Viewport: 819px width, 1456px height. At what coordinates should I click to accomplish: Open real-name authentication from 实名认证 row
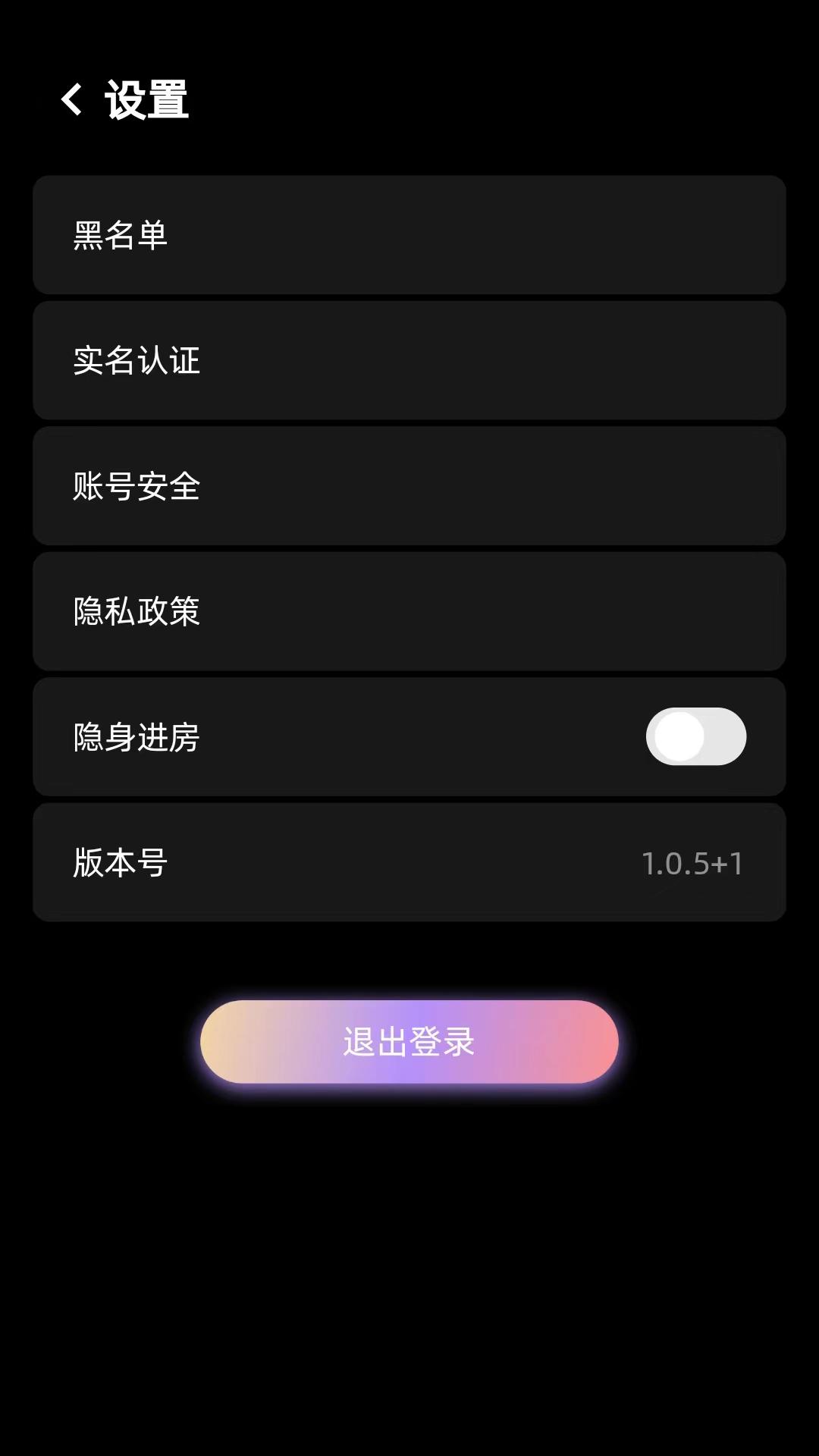click(x=135, y=361)
